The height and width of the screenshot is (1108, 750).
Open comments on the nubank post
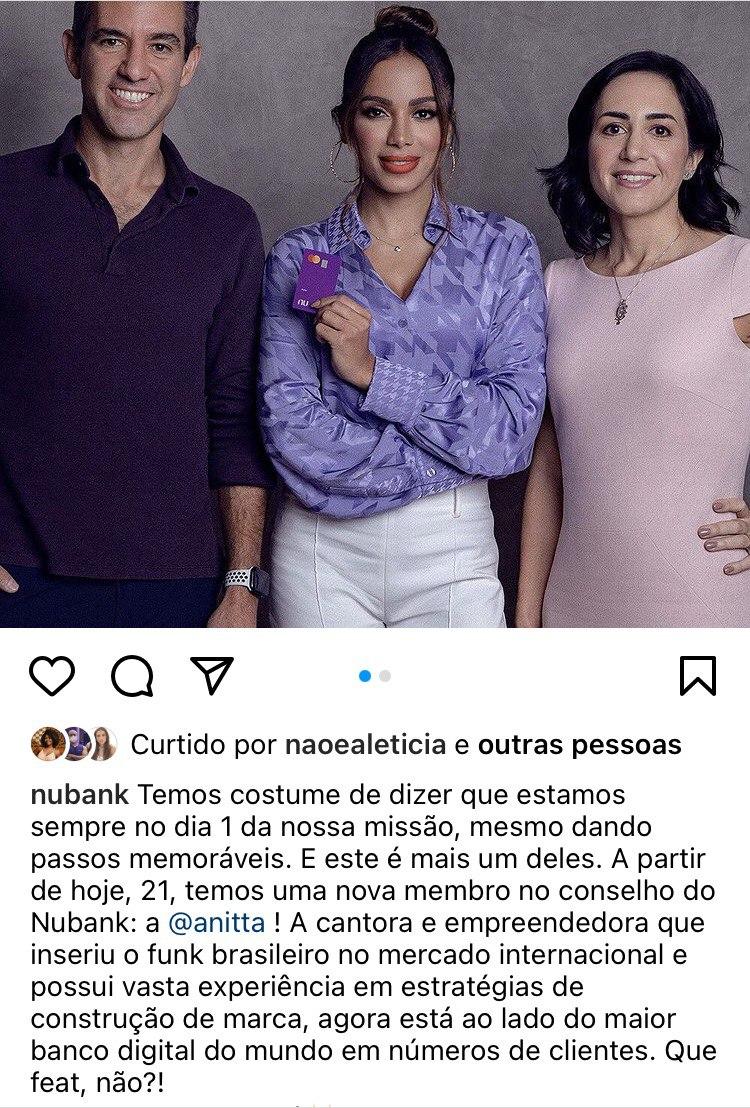[x=132, y=676]
